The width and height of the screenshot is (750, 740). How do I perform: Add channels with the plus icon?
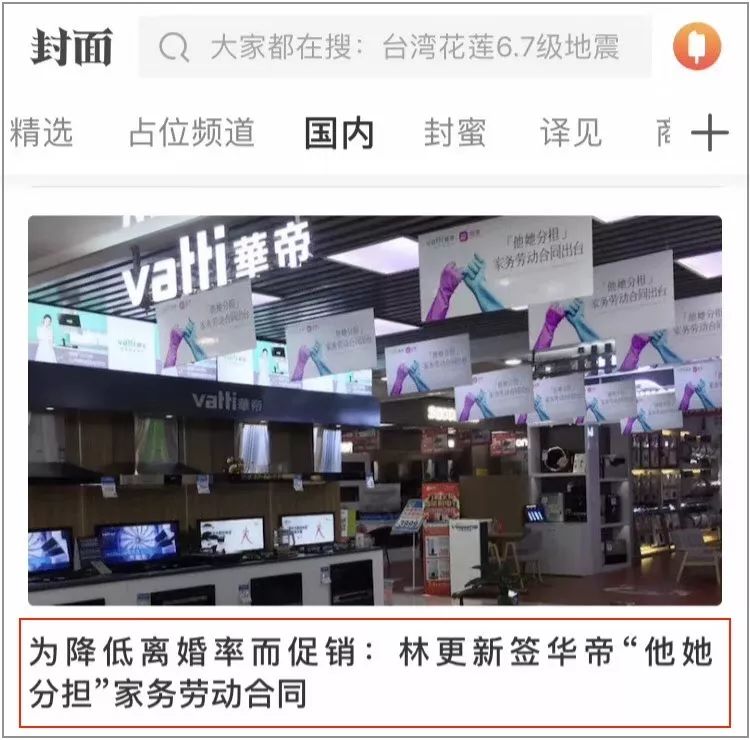pyautogui.click(x=708, y=133)
